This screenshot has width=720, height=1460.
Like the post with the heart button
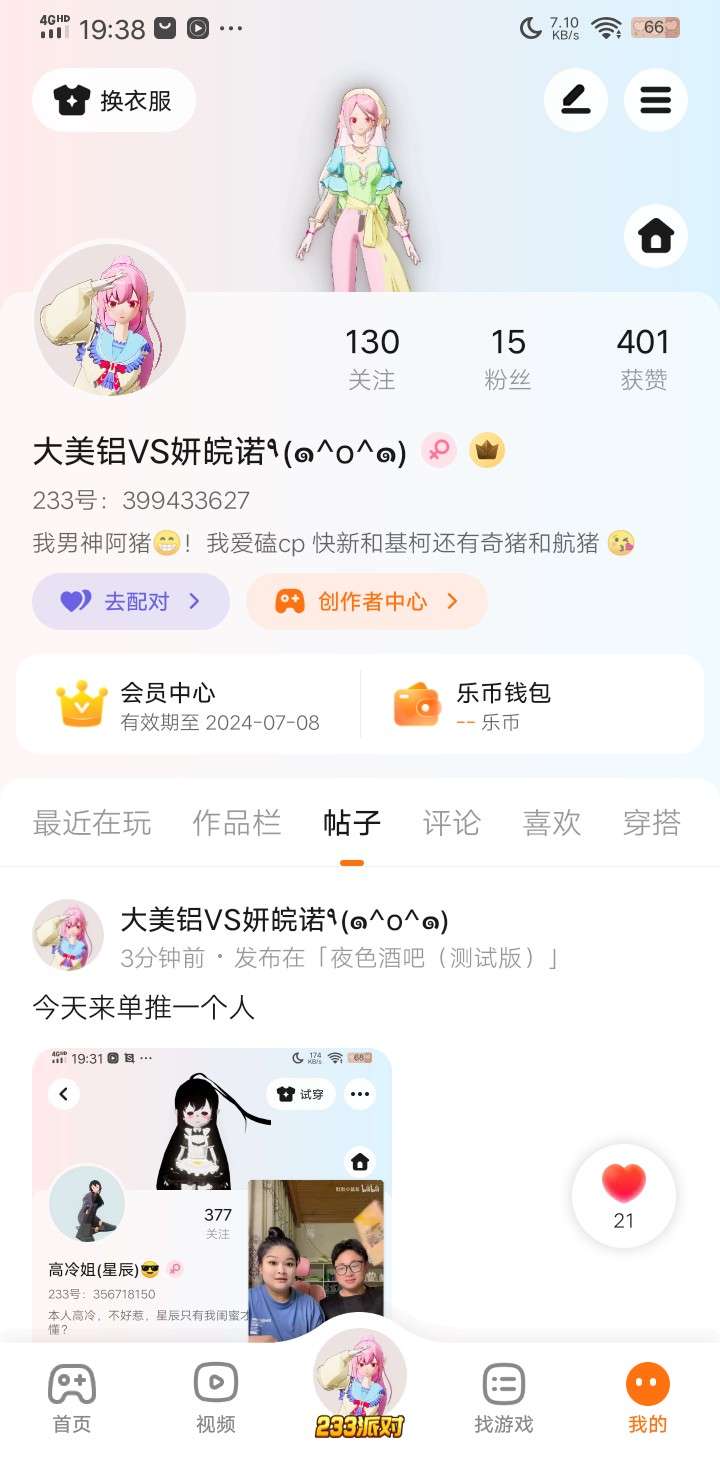[x=624, y=1196]
